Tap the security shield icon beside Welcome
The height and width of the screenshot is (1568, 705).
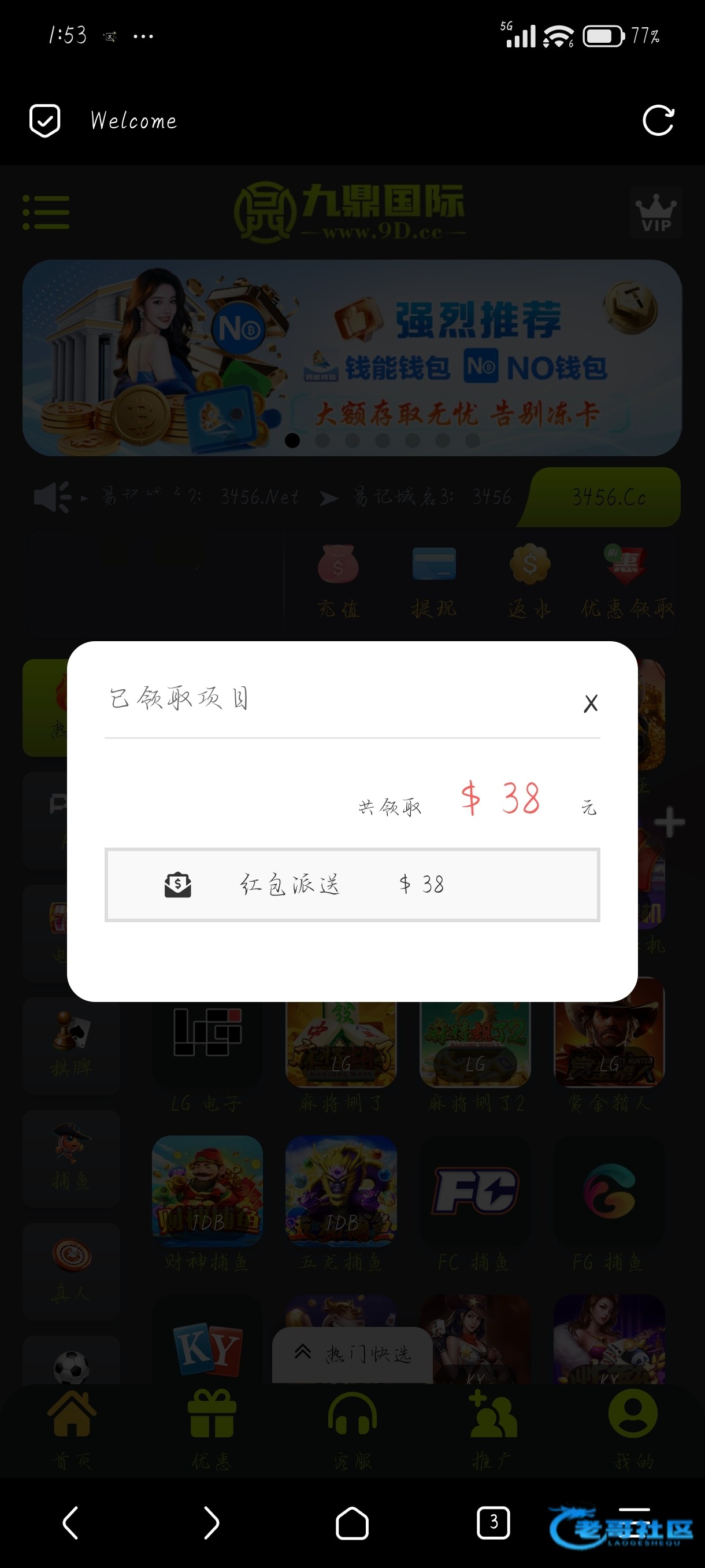point(45,120)
